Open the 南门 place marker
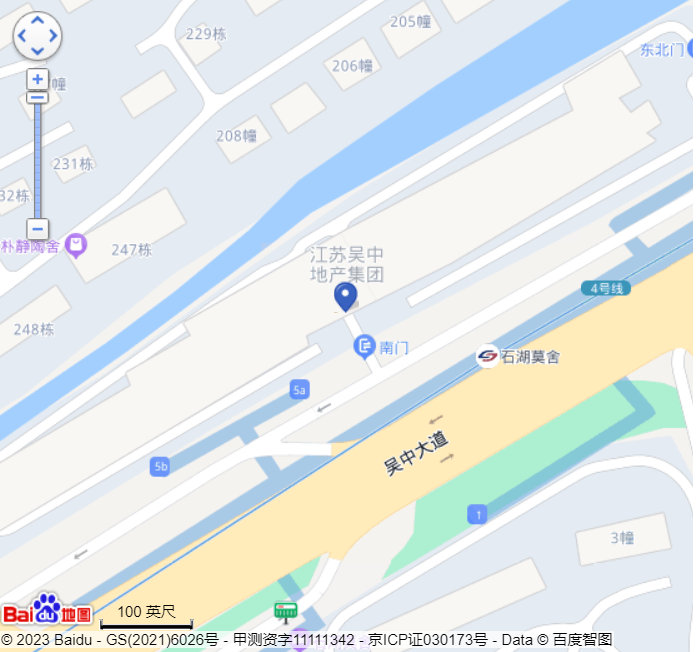 pos(365,347)
